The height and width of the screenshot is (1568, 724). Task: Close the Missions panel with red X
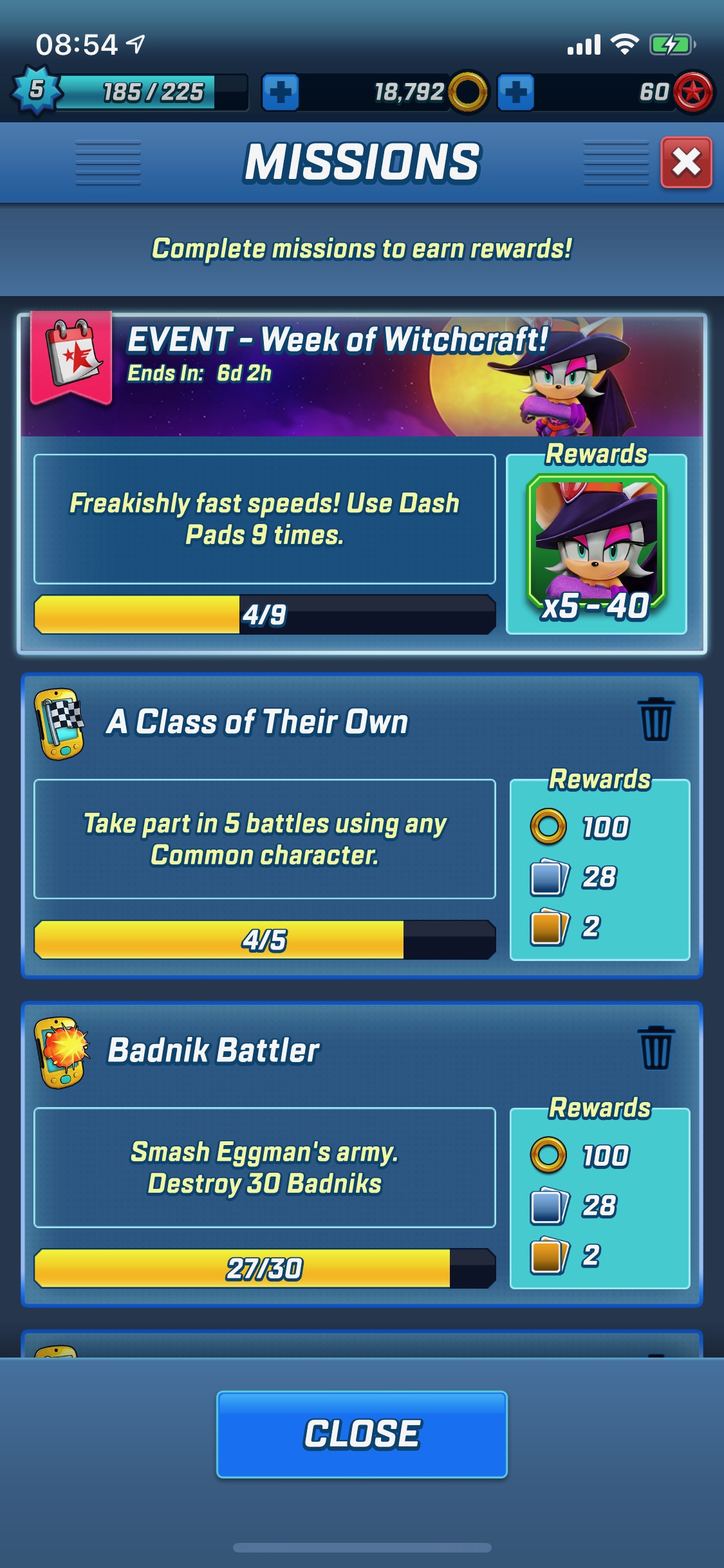point(686,162)
